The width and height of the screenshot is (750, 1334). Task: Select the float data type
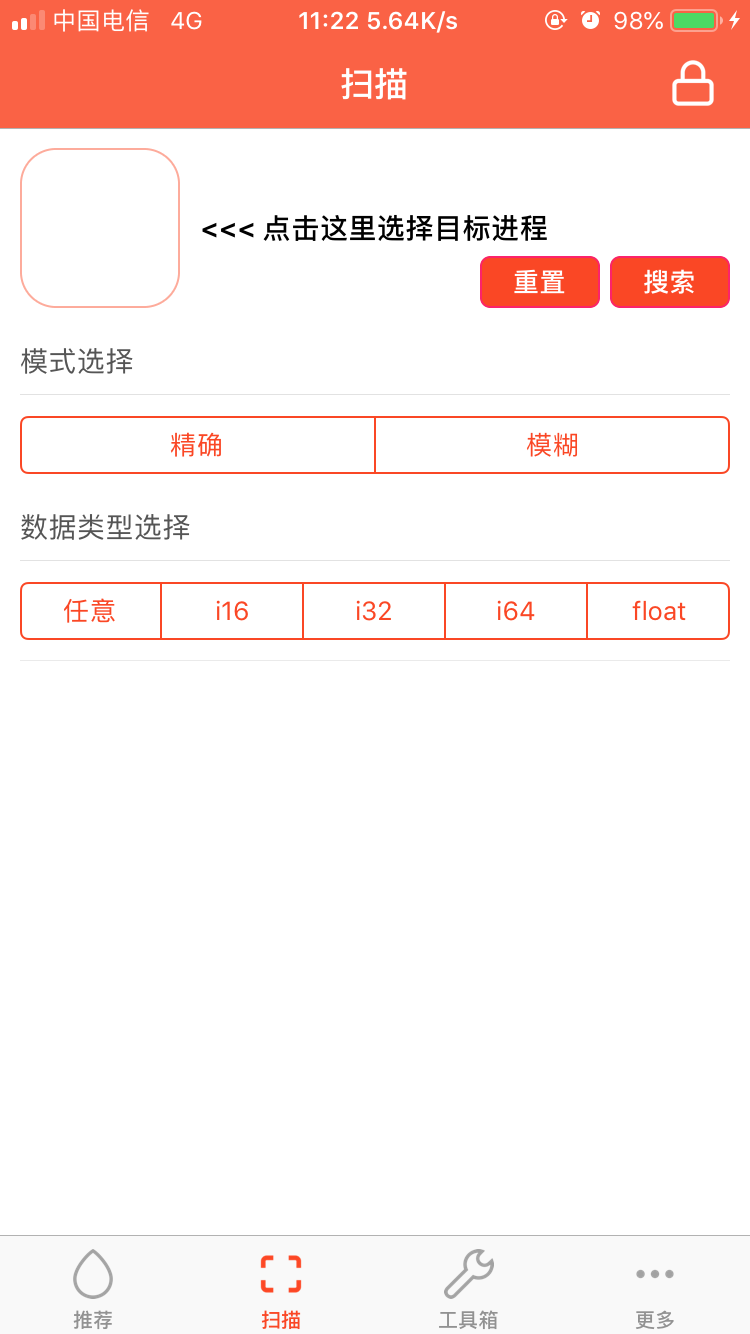(x=658, y=611)
